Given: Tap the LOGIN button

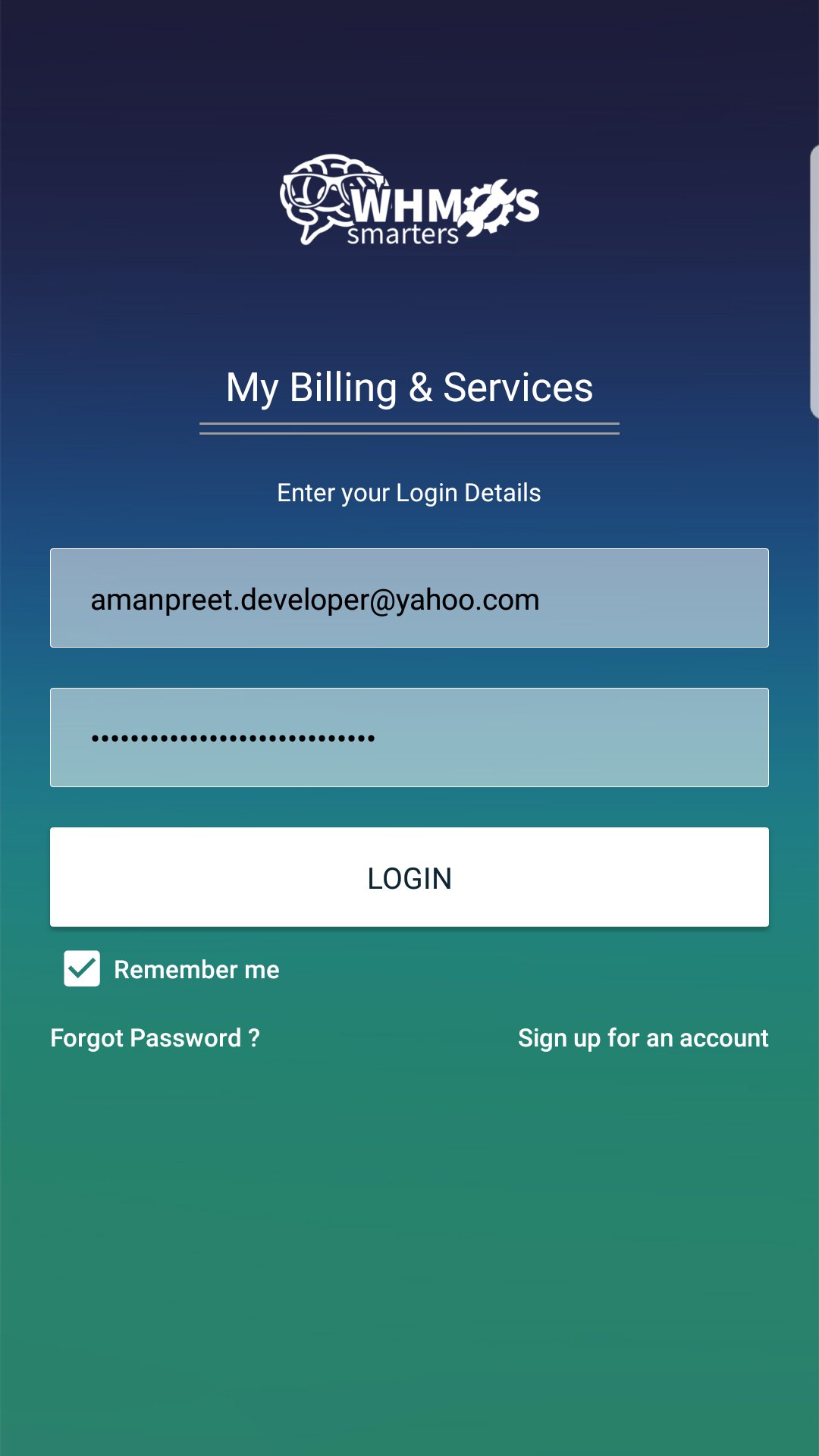Looking at the screenshot, I should point(409,877).
